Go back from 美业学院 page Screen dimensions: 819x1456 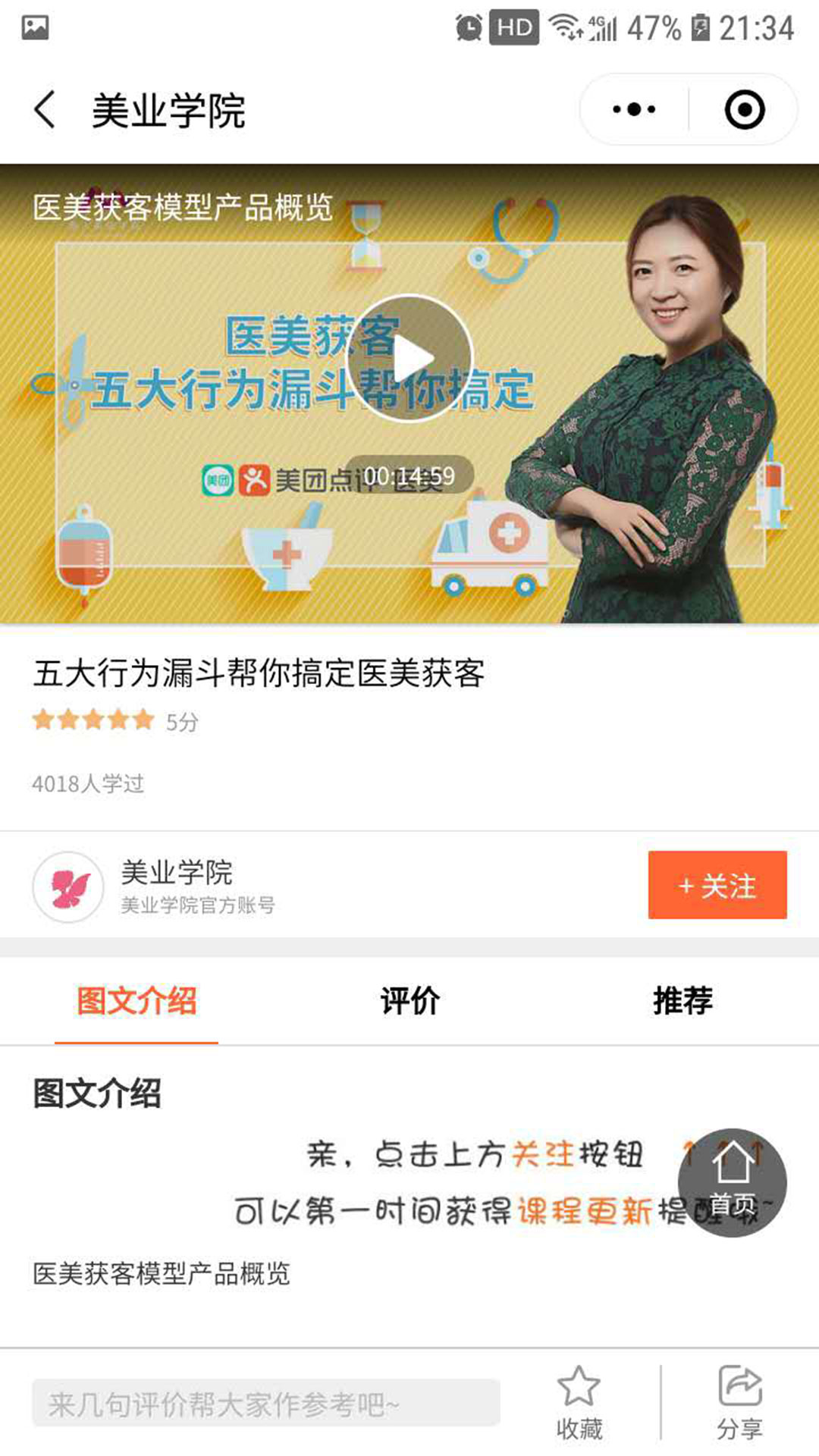click(x=45, y=110)
